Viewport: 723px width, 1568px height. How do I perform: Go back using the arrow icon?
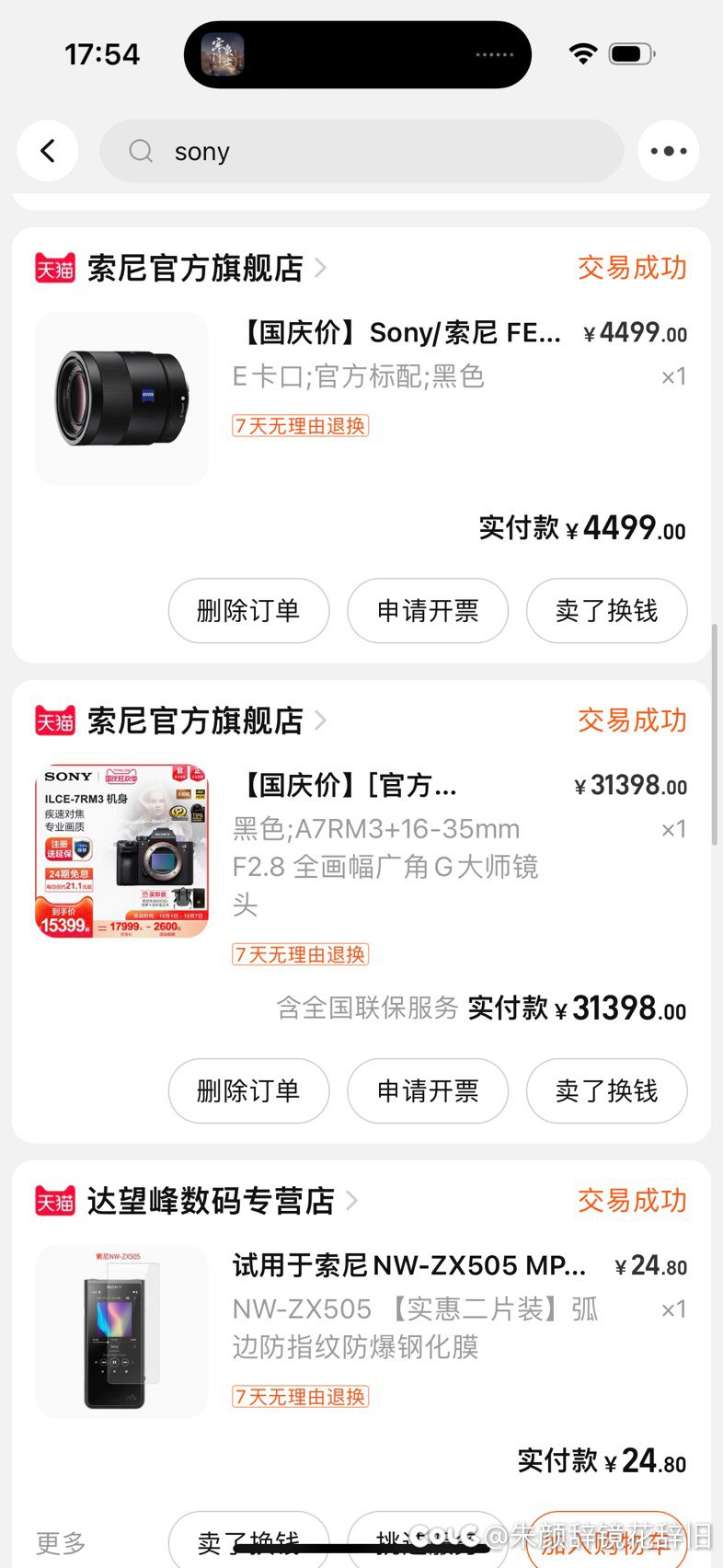48,151
